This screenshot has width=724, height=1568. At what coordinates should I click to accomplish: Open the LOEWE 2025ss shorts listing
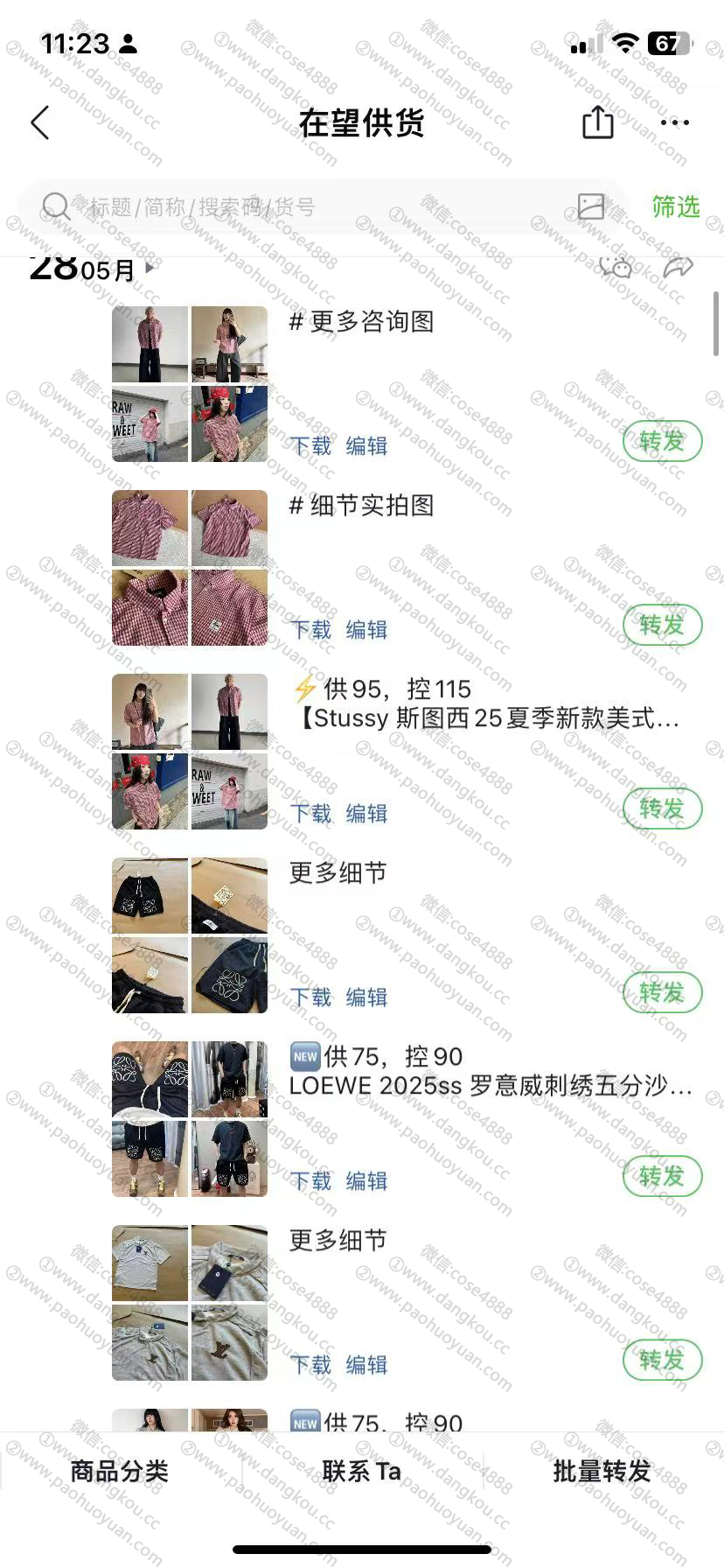coord(490,1086)
